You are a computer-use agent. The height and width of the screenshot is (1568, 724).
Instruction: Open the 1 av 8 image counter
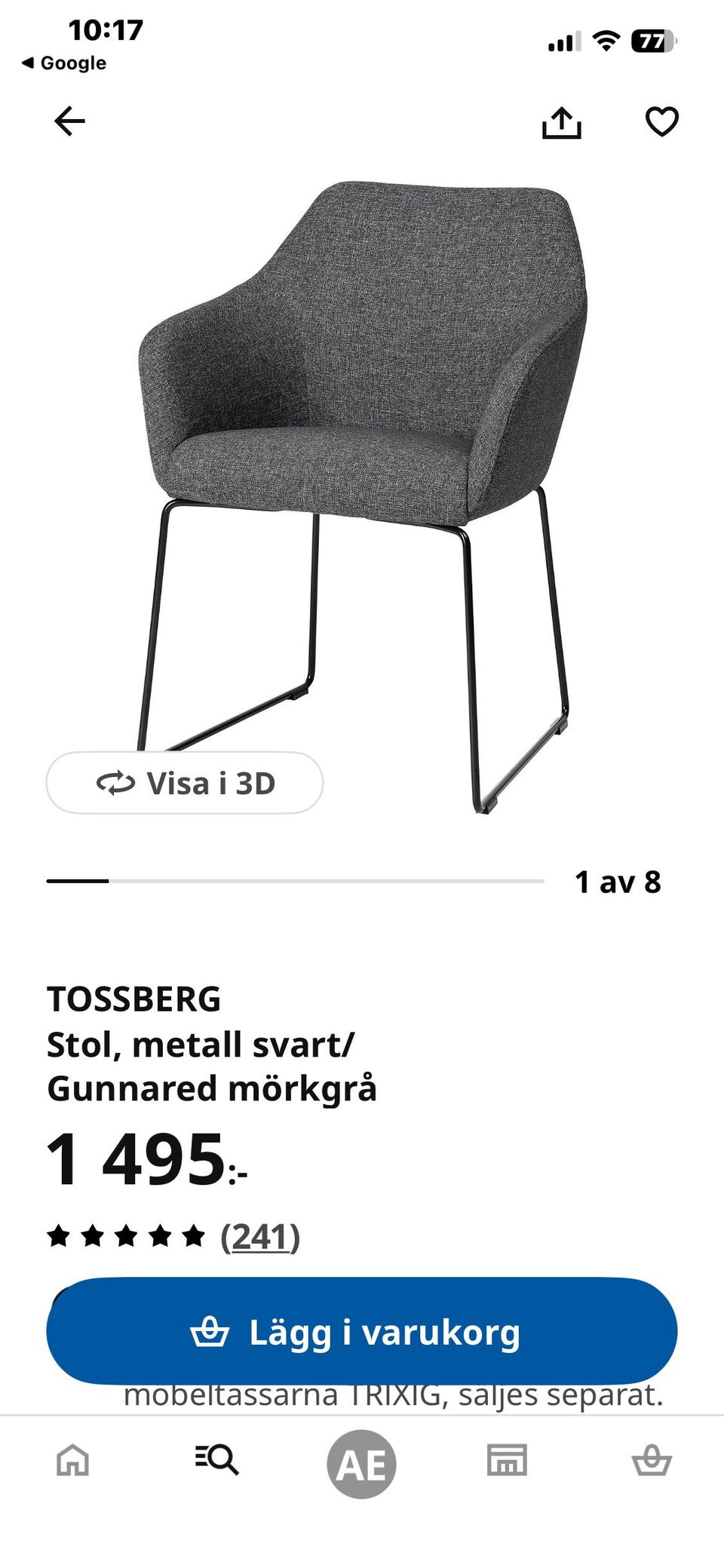tap(618, 882)
